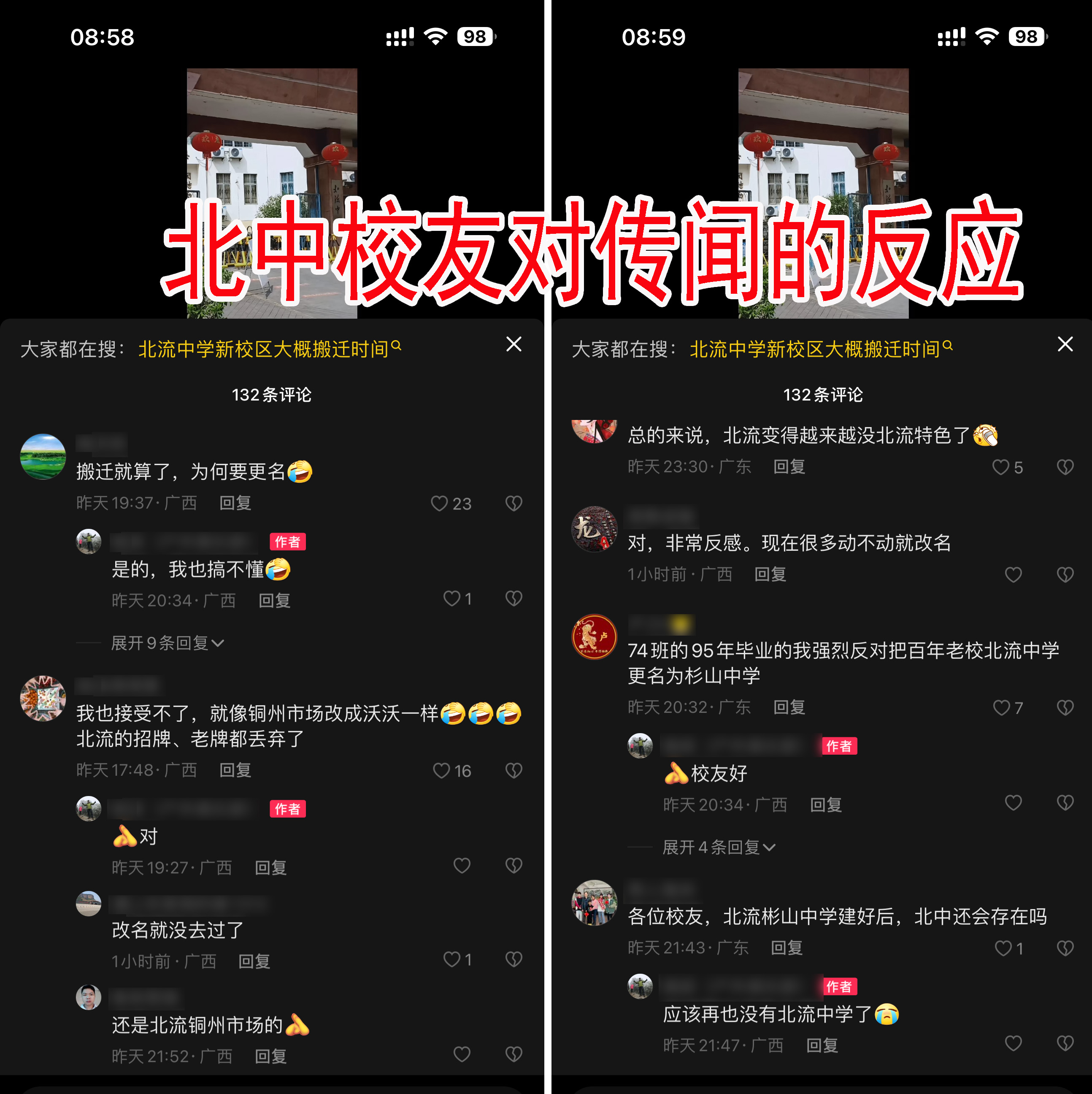Tap the dislike icon beside the 23-likes comment
The height and width of the screenshot is (1094, 1092).
pyautogui.click(x=513, y=503)
